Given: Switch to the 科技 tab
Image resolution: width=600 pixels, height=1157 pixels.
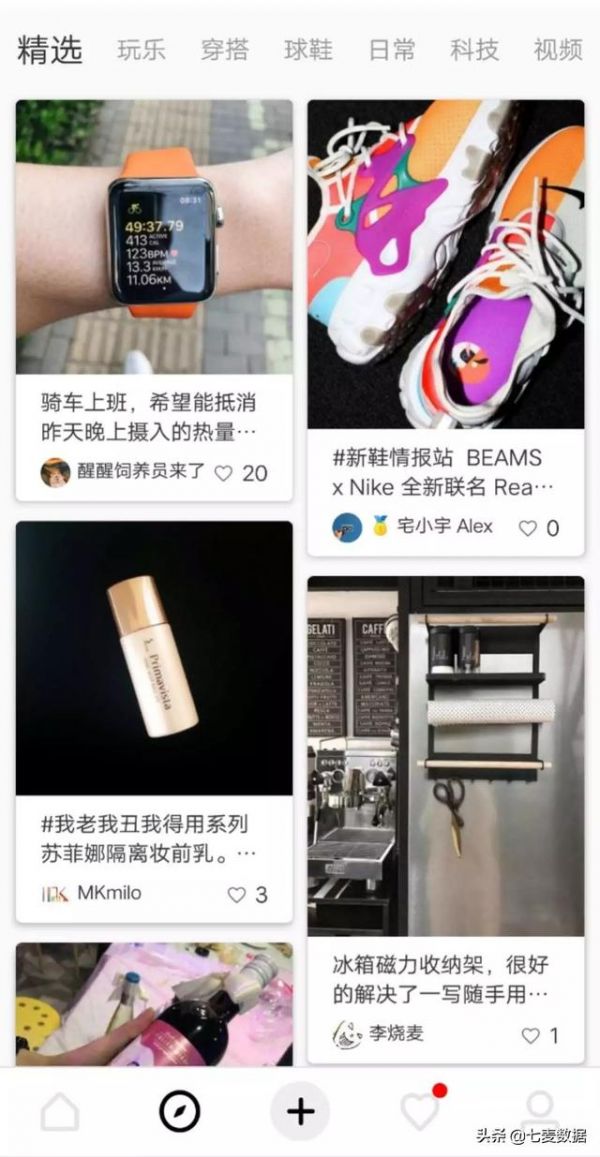Looking at the screenshot, I should [474, 50].
